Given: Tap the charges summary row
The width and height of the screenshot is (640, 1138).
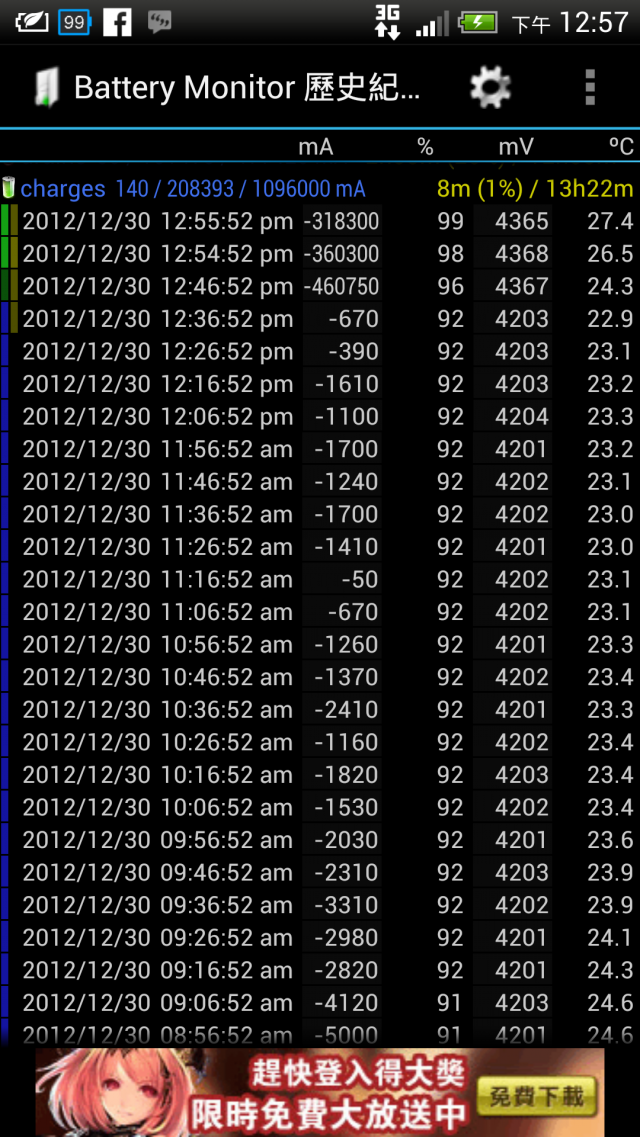Looking at the screenshot, I should coord(320,188).
